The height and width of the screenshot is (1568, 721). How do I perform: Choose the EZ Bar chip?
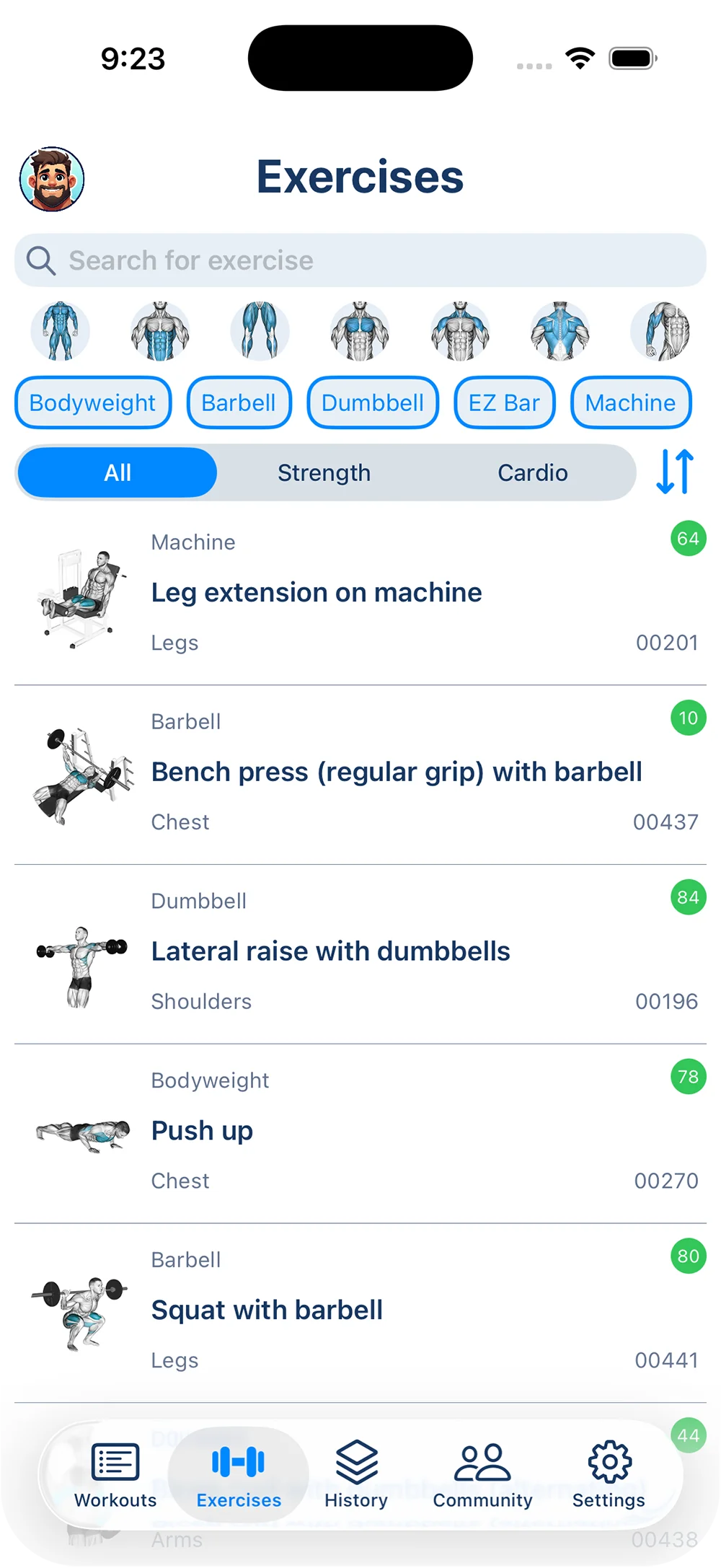point(504,402)
